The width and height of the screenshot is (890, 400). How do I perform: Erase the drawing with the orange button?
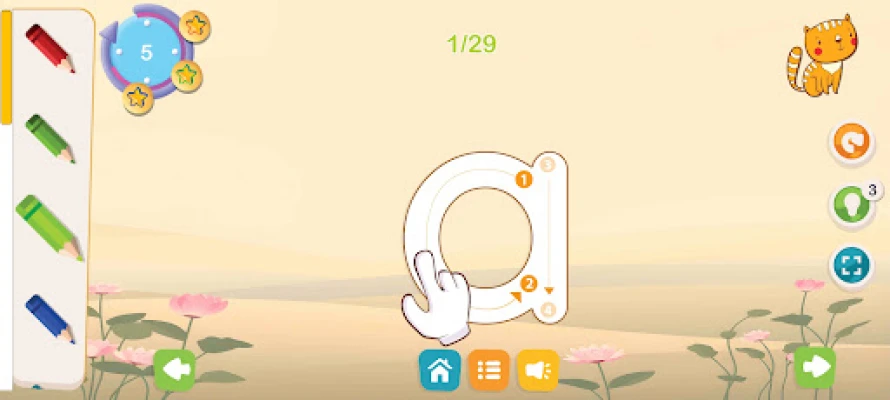(x=851, y=143)
